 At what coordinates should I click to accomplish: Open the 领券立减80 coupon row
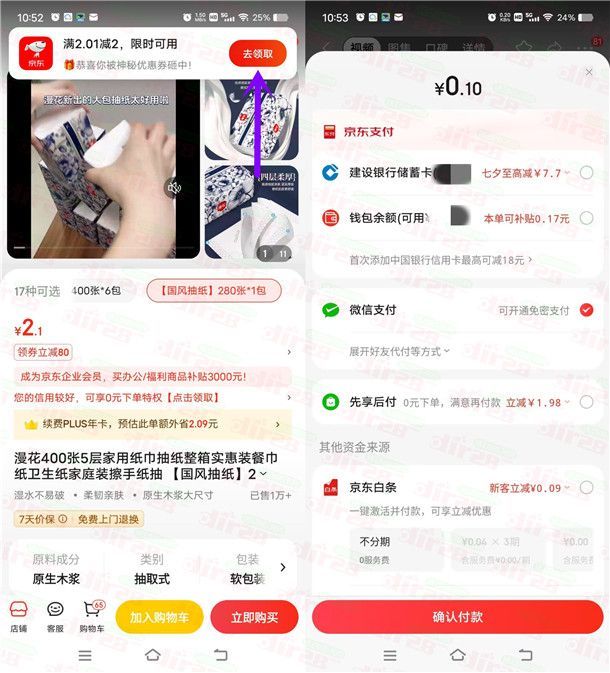[150, 352]
